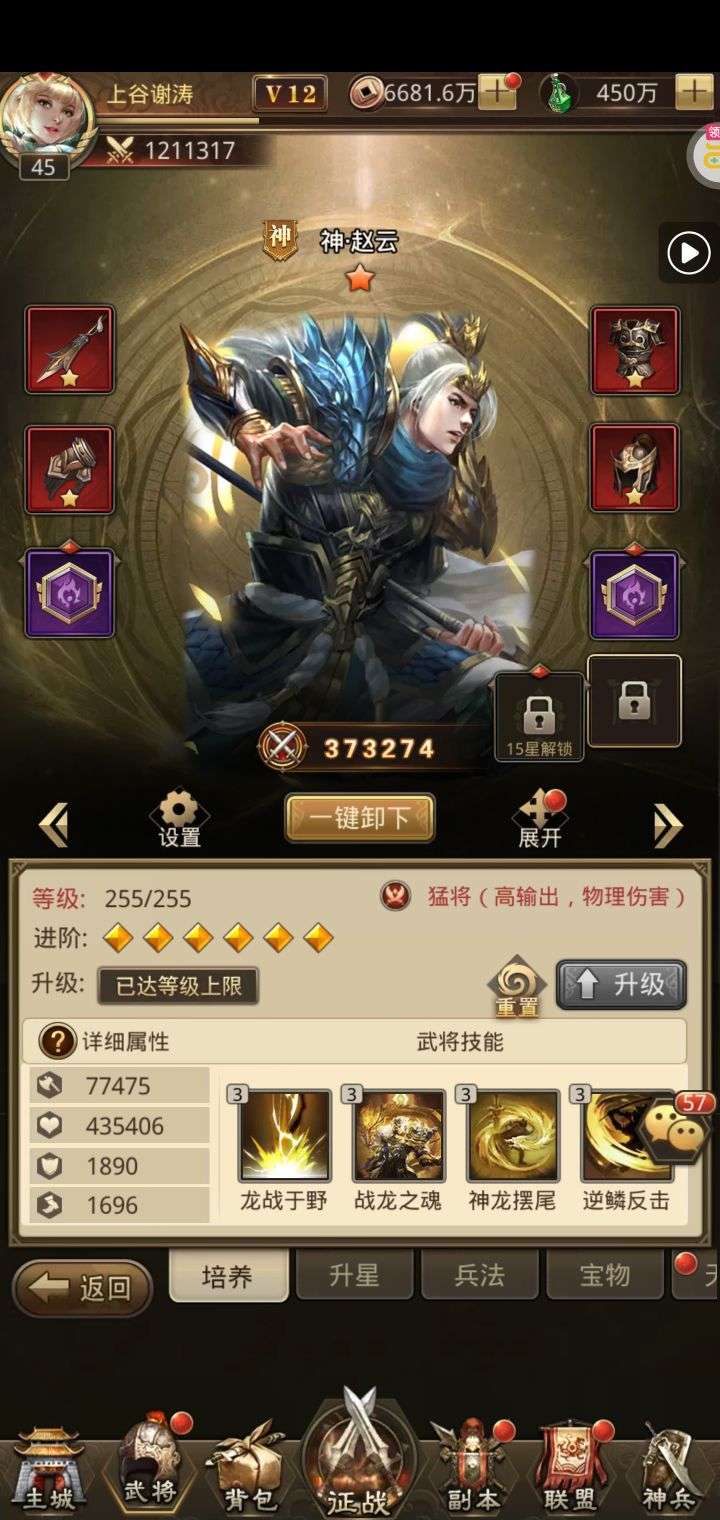Tap the 升级 level-up button
The image size is (720, 1520).
tap(621, 985)
